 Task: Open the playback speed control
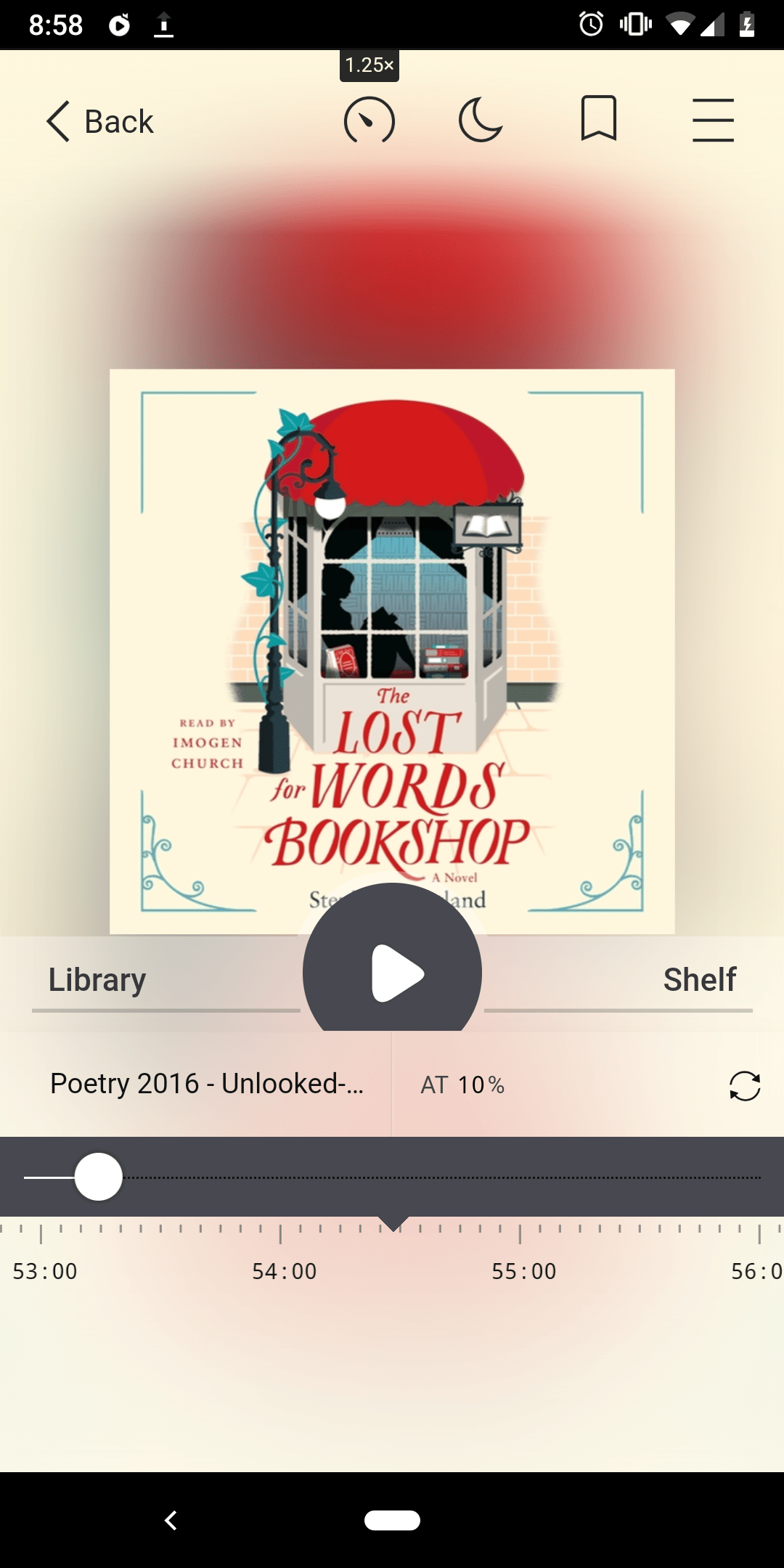369,120
